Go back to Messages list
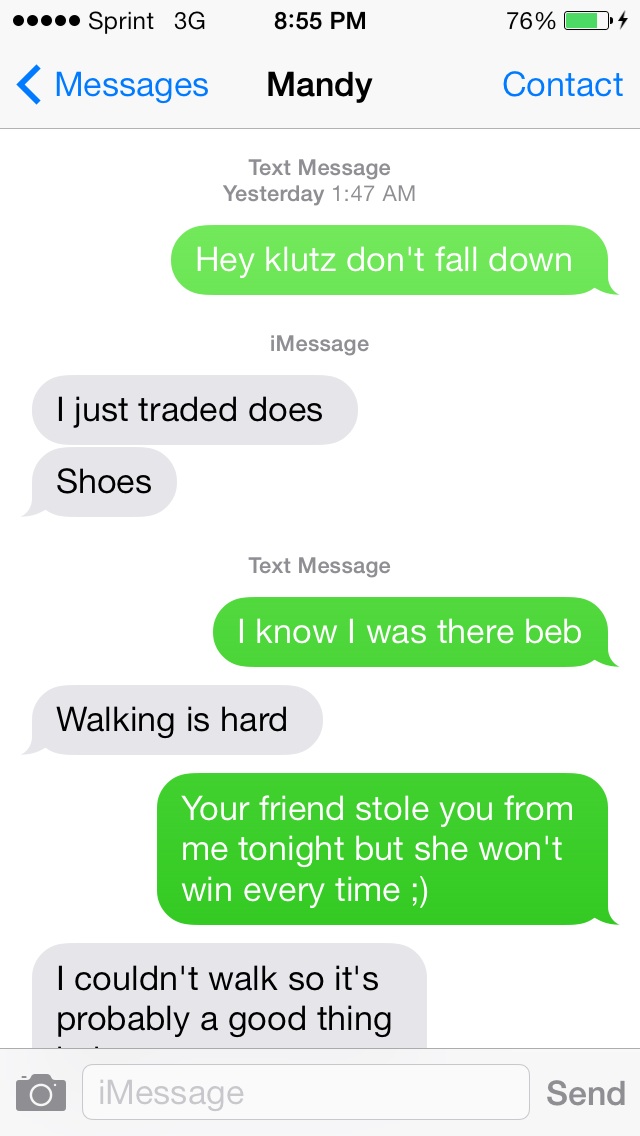Image resolution: width=640 pixels, height=1136 pixels. coord(112,85)
